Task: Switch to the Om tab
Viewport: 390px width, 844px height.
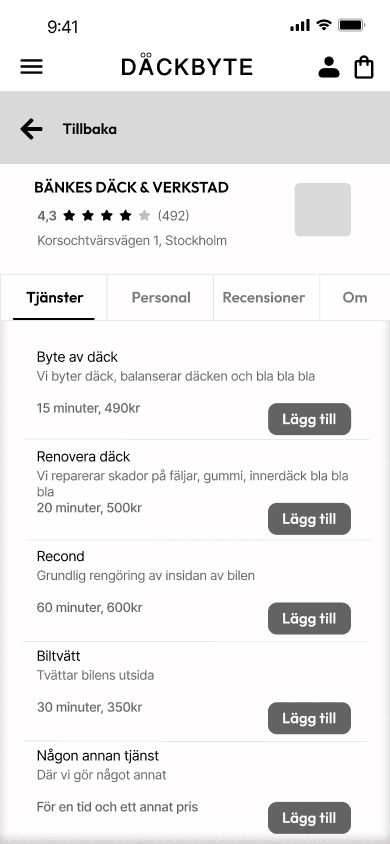Action: click(x=355, y=298)
